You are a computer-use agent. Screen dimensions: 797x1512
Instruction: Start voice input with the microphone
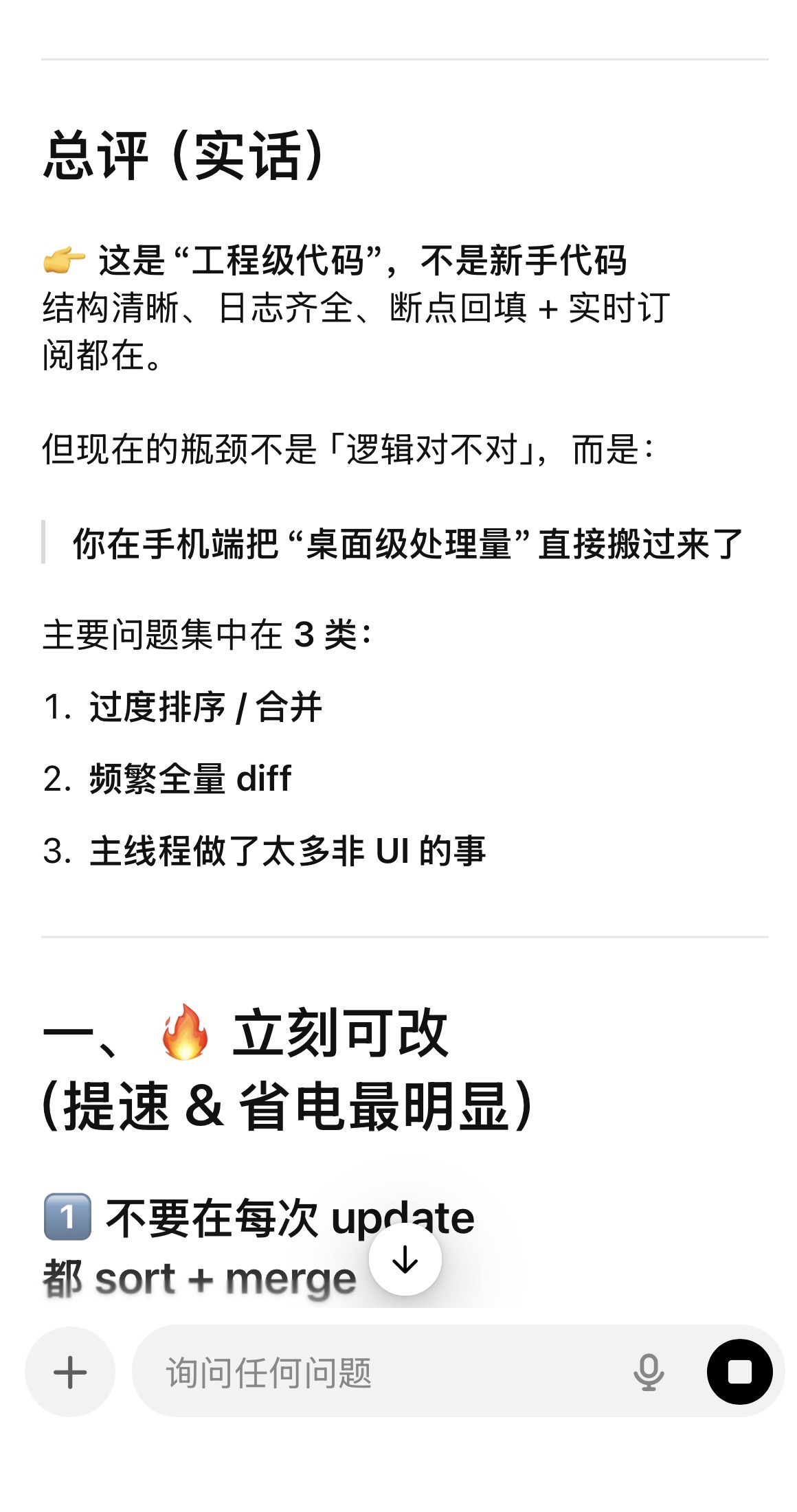(648, 1373)
